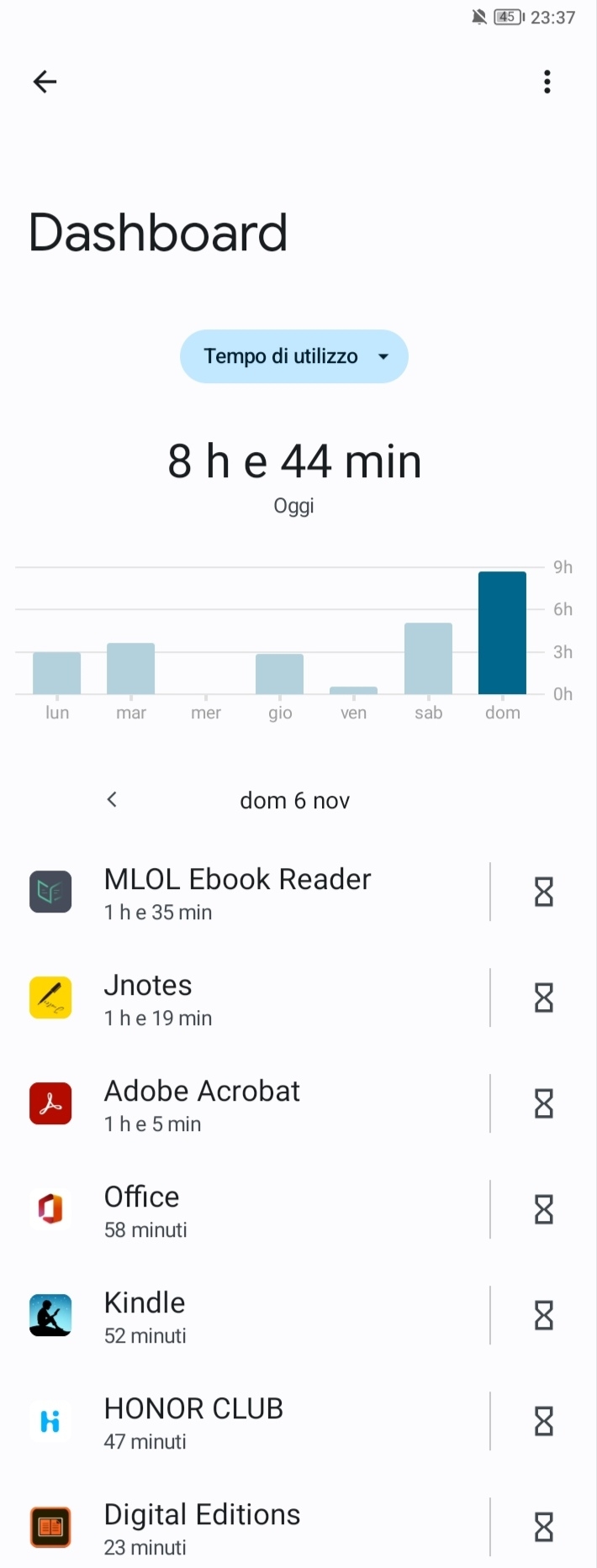Expand the Tempo di utilizzo dropdown
Image resolution: width=597 pixels, height=1568 pixels.
point(293,356)
